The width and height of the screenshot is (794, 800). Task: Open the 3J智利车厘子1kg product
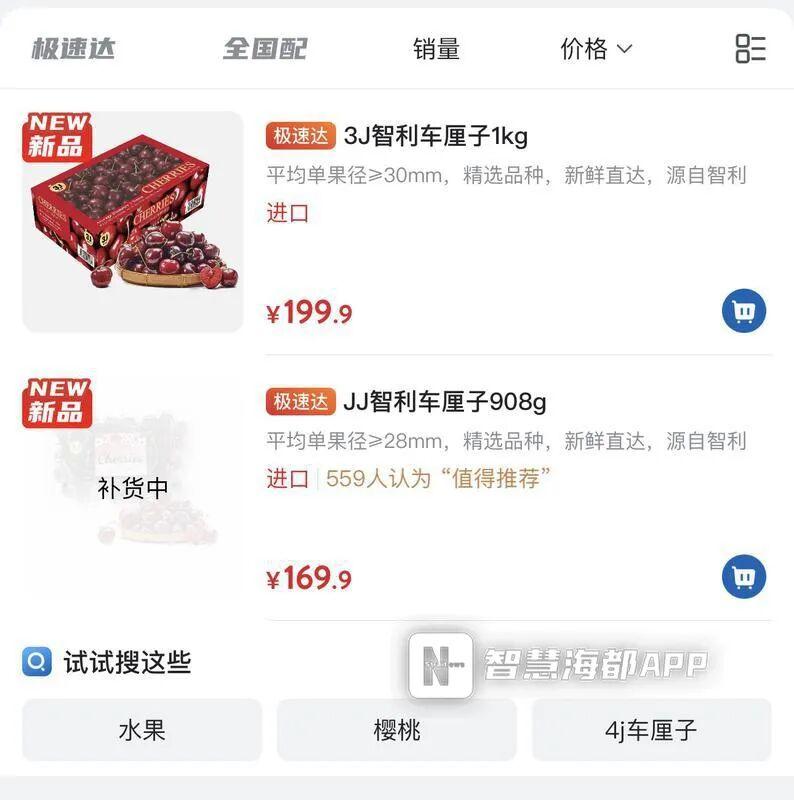[x=435, y=135]
